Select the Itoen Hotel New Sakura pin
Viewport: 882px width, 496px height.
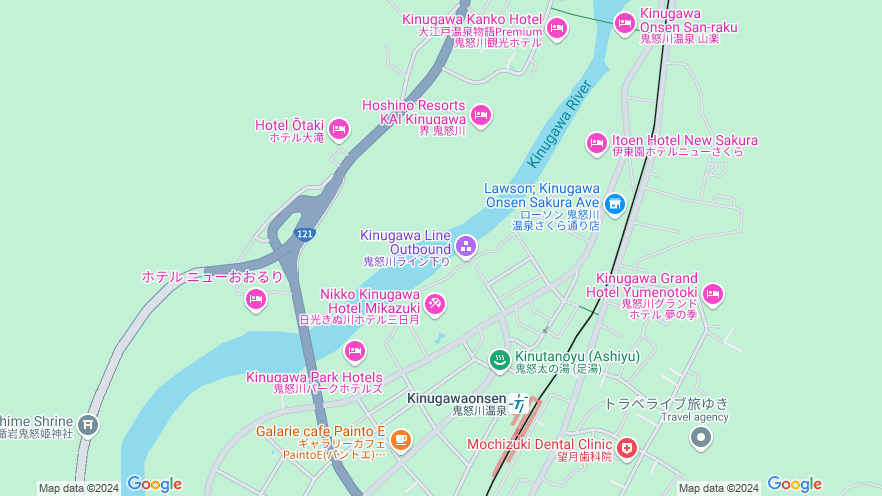[597, 144]
